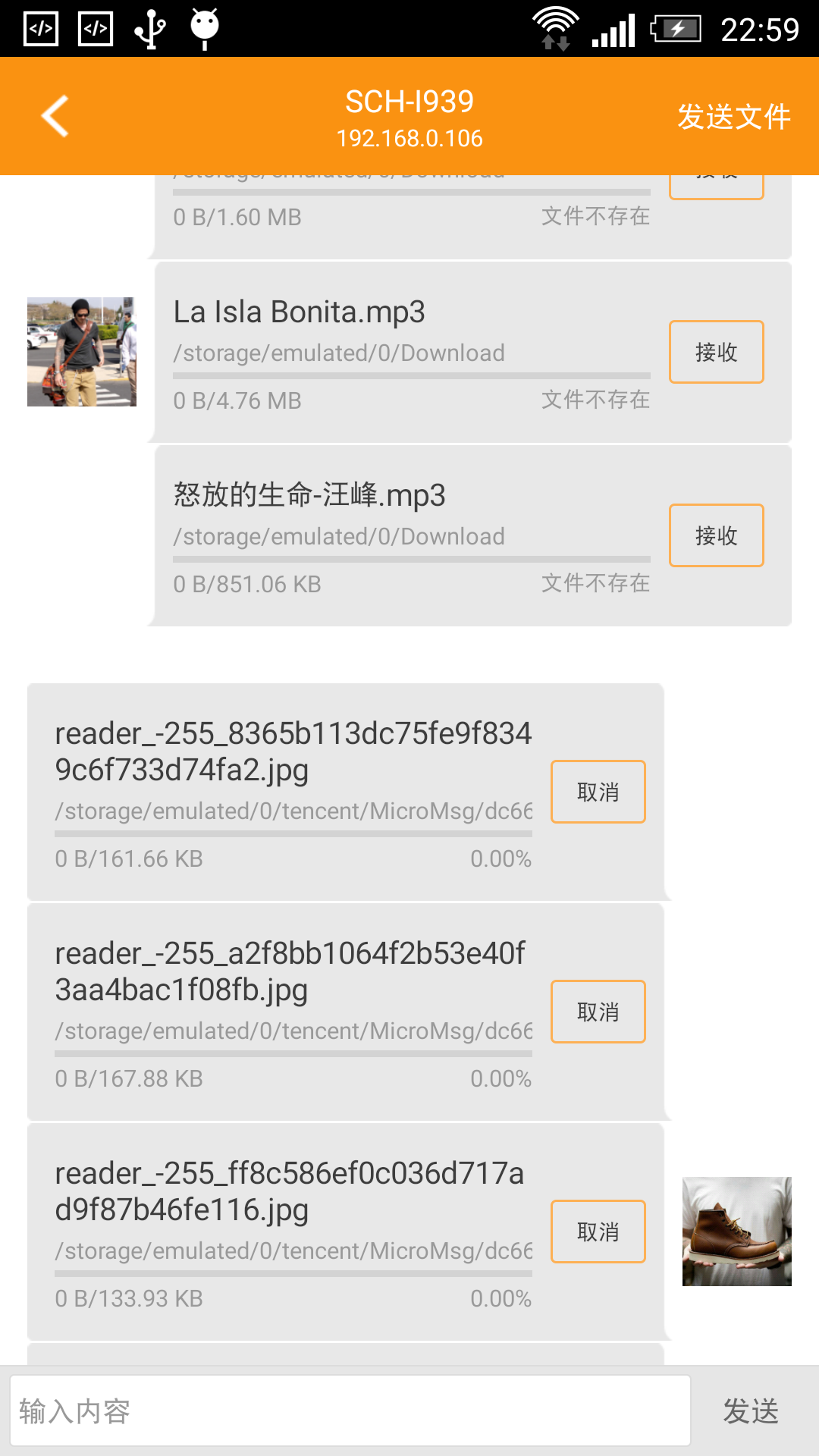819x1456 pixels.
Task: Open the sender's avatar photo
Action: [82, 352]
